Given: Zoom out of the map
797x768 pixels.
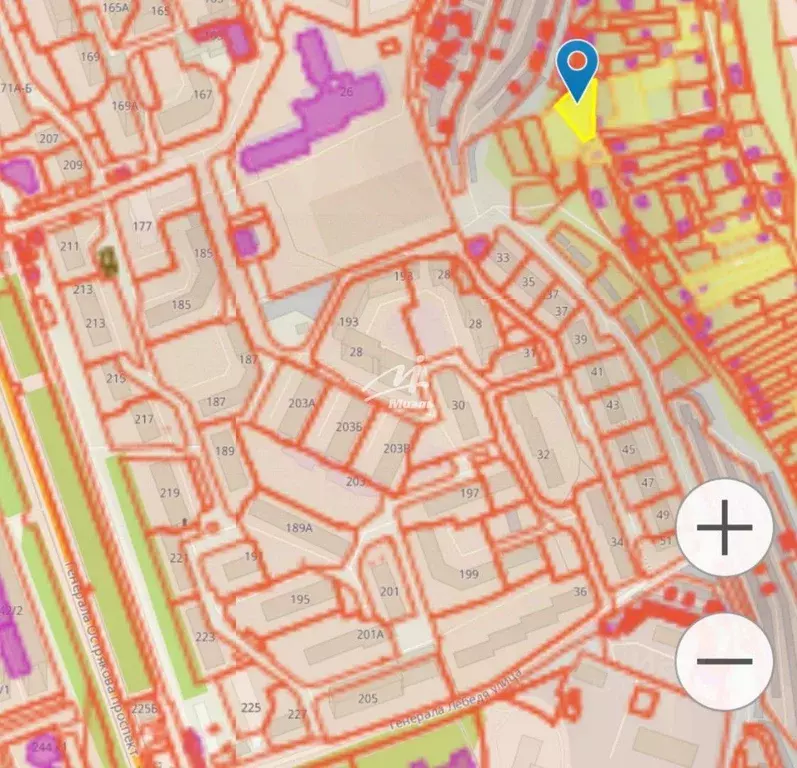Looking at the screenshot, I should [724, 661].
